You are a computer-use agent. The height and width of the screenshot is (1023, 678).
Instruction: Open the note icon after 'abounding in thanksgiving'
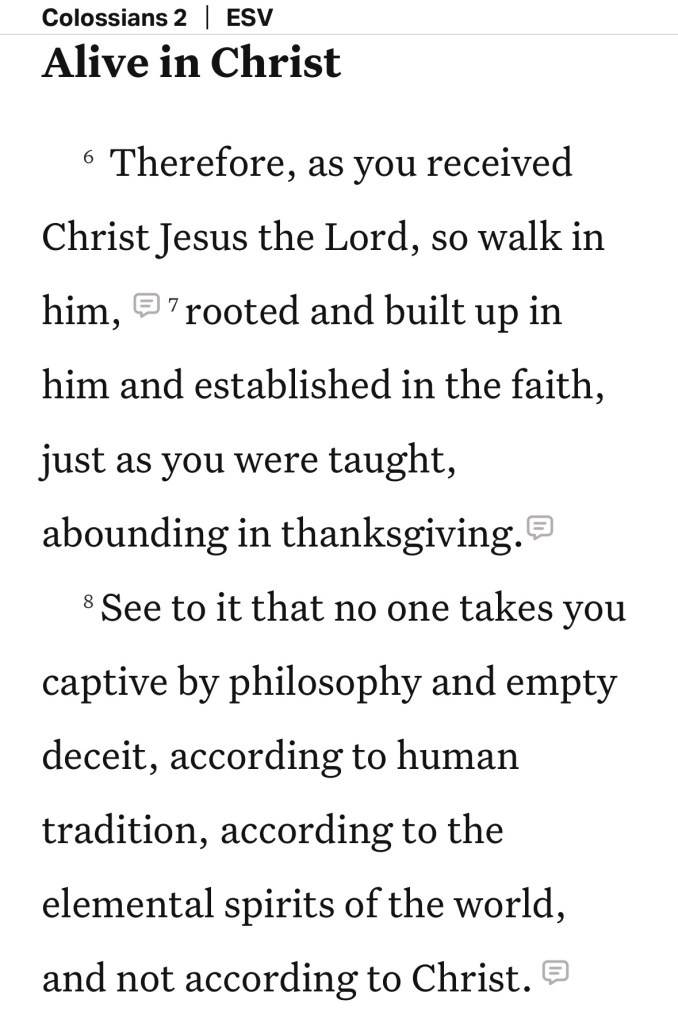click(x=540, y=526)
